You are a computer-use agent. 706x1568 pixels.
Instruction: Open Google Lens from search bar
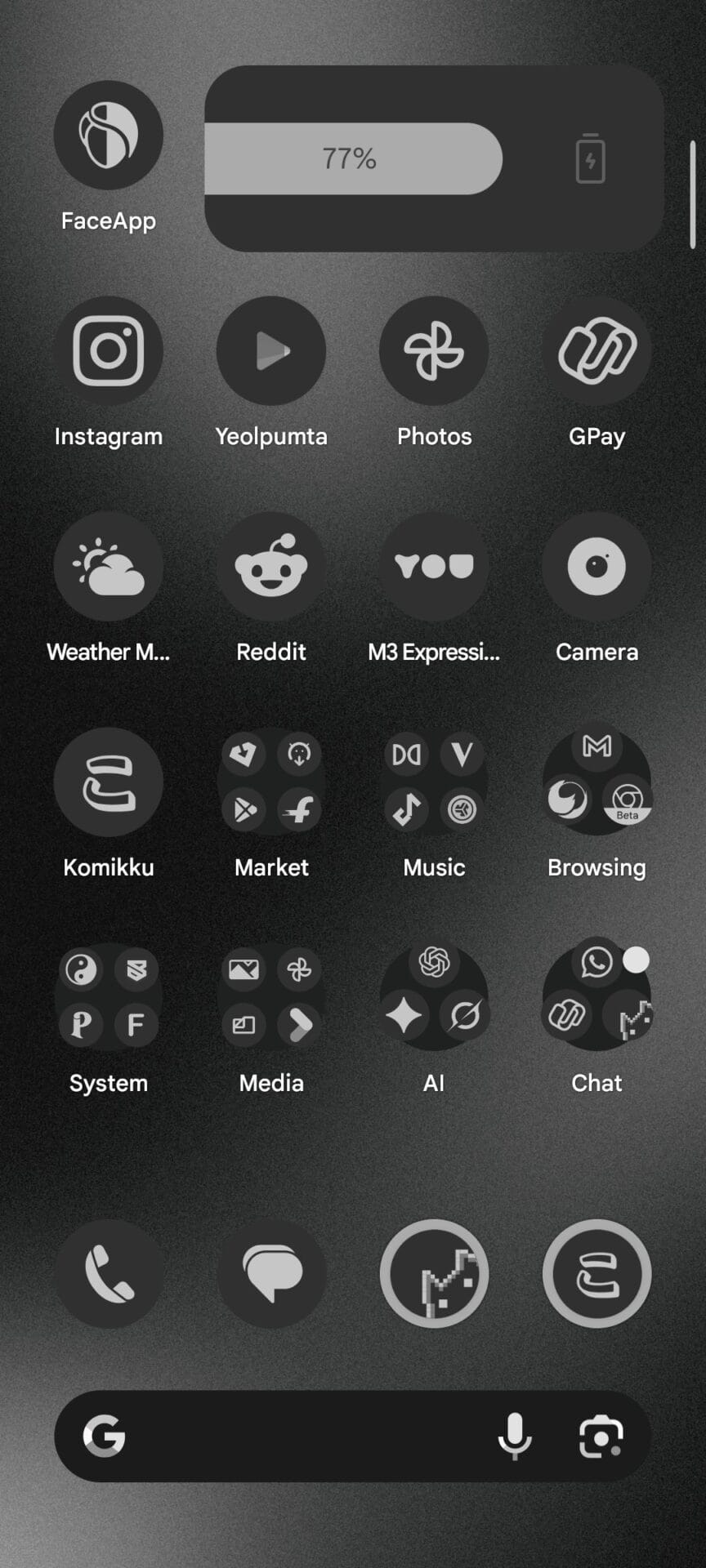tap(601, 1437)
